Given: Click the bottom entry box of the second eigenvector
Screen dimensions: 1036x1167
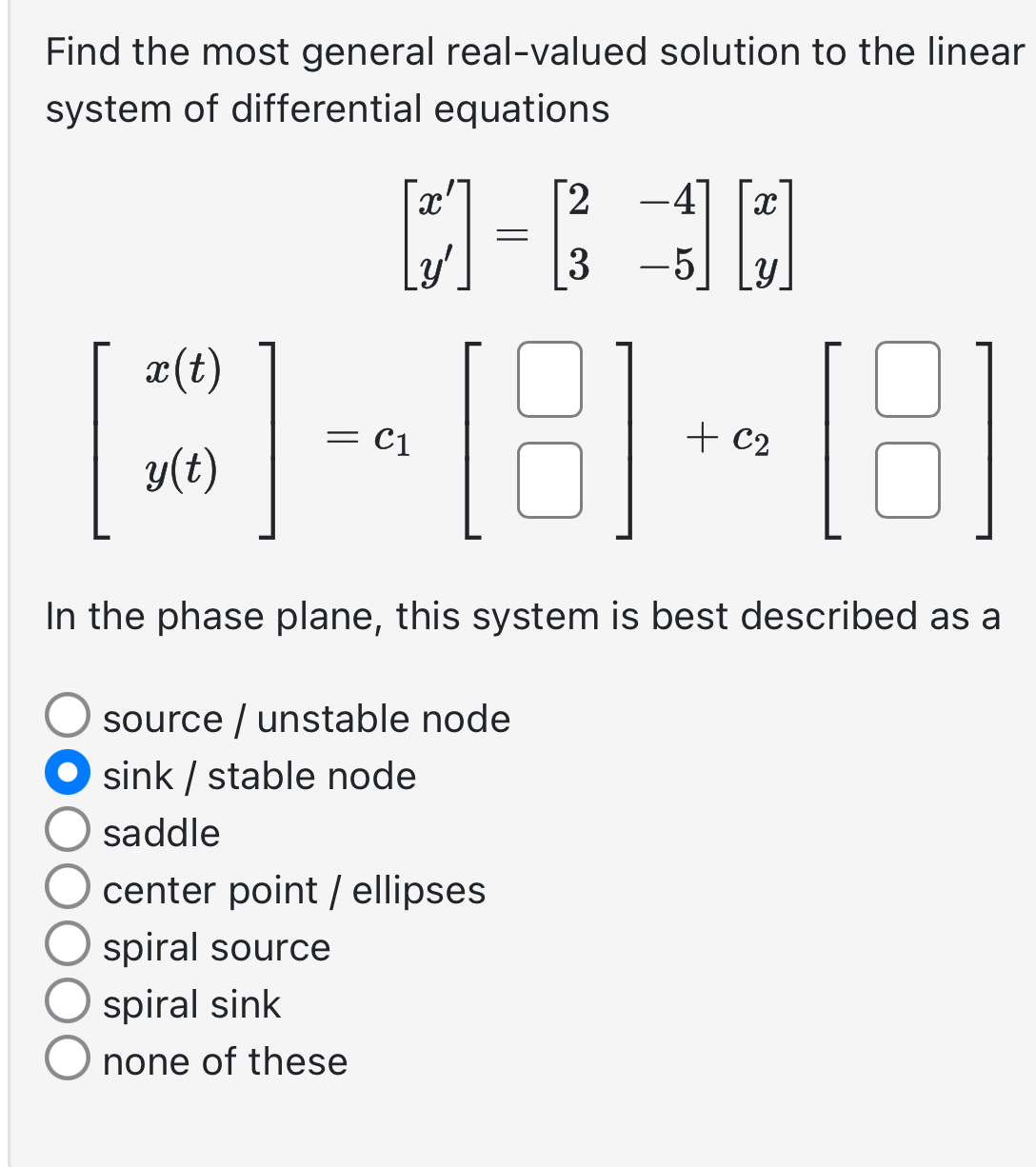Looking at the screenshot, I should [x=906, y=481].
